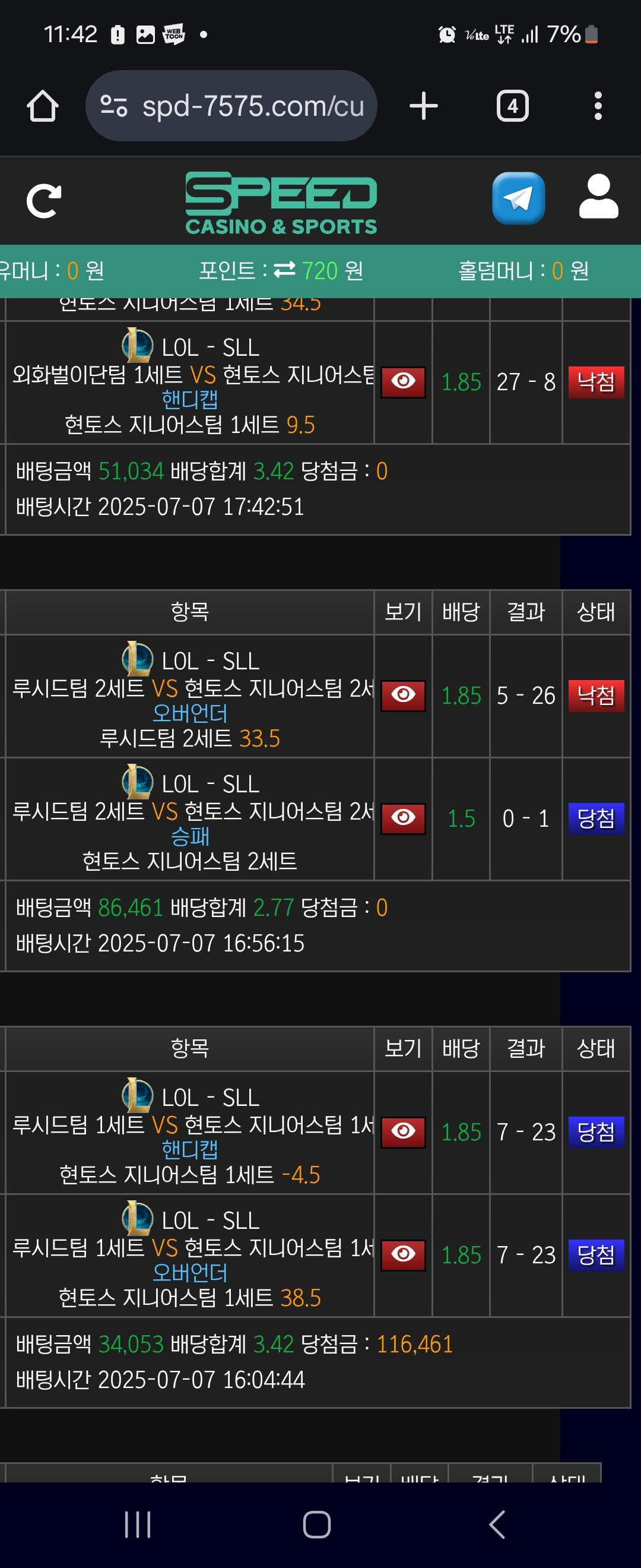View details of the 핸디캡 9.5 bet

pos(402,382)
